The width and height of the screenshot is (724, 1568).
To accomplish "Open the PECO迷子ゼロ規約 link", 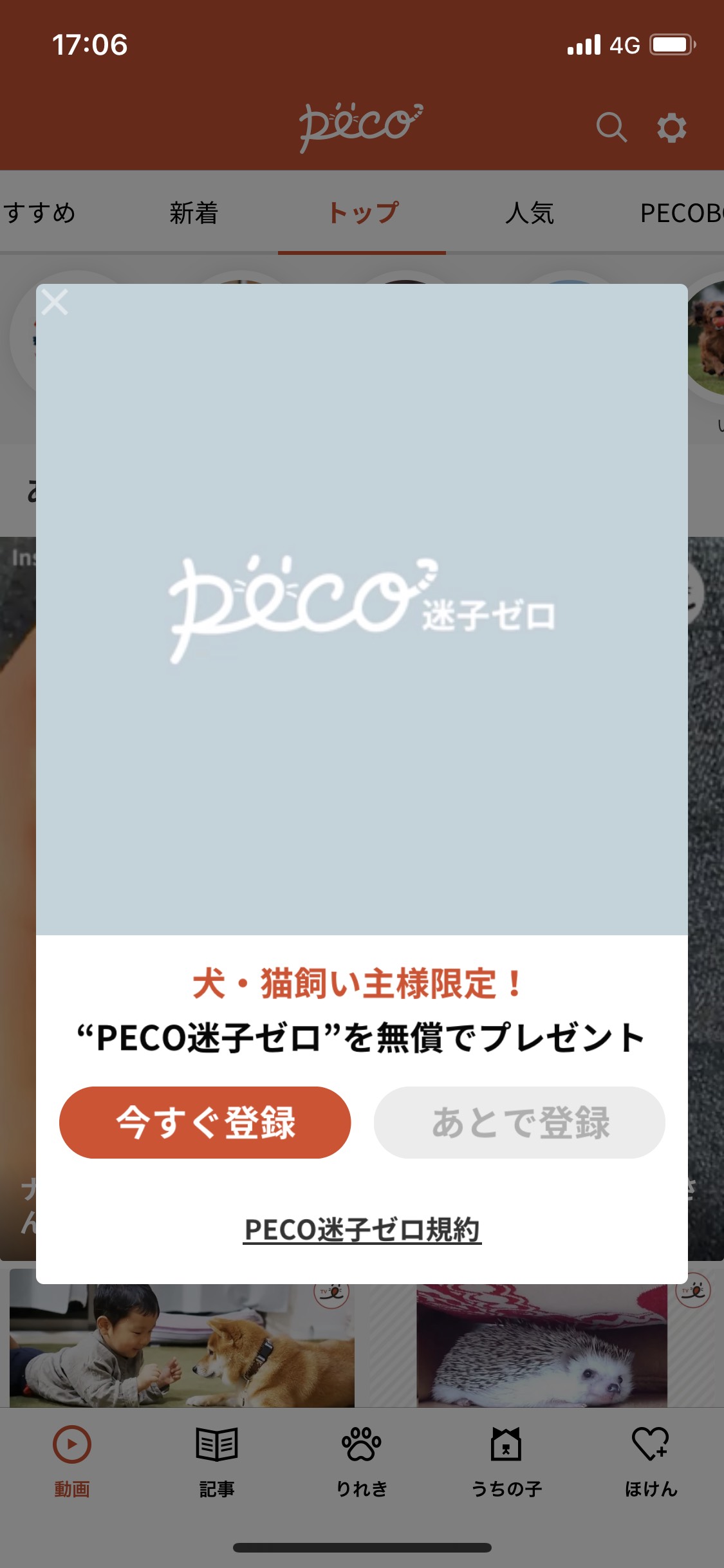I will click(x=362, y=1229).
